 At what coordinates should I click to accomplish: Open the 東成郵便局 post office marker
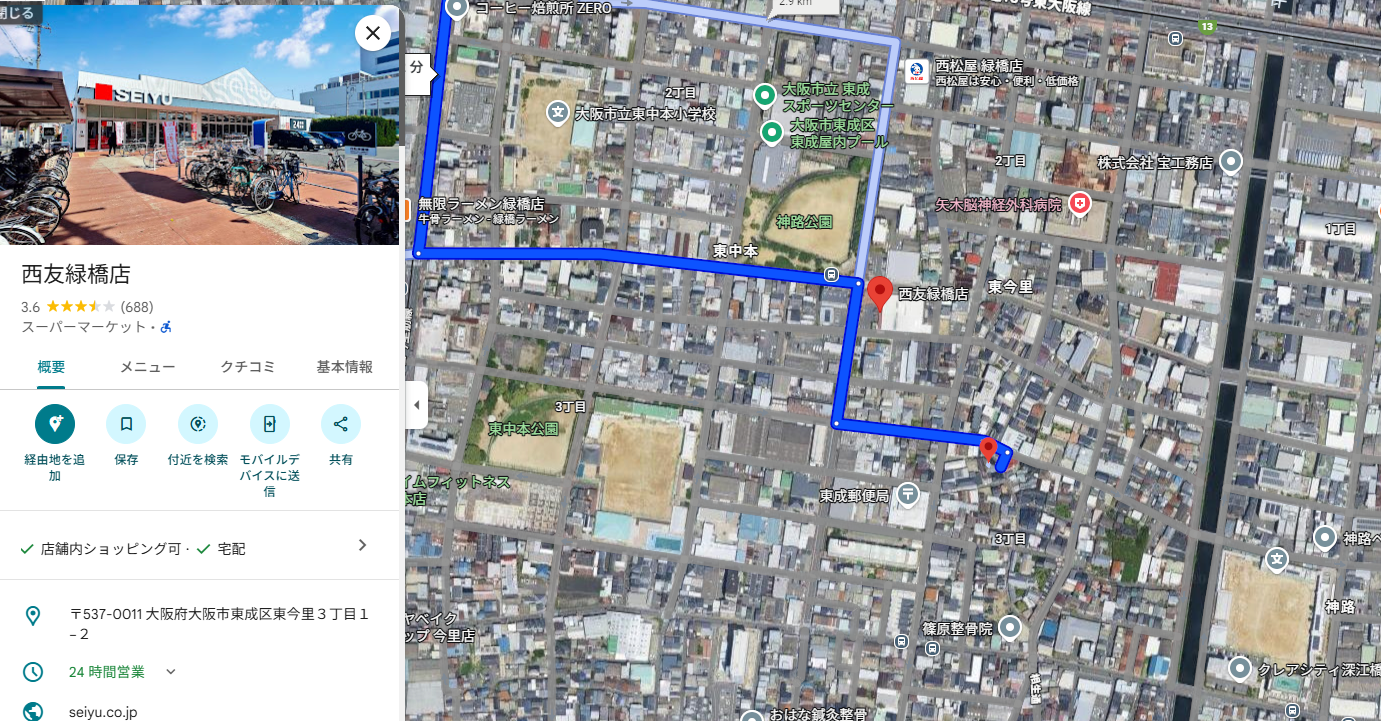pyautogui.click(x=907, y=493)
